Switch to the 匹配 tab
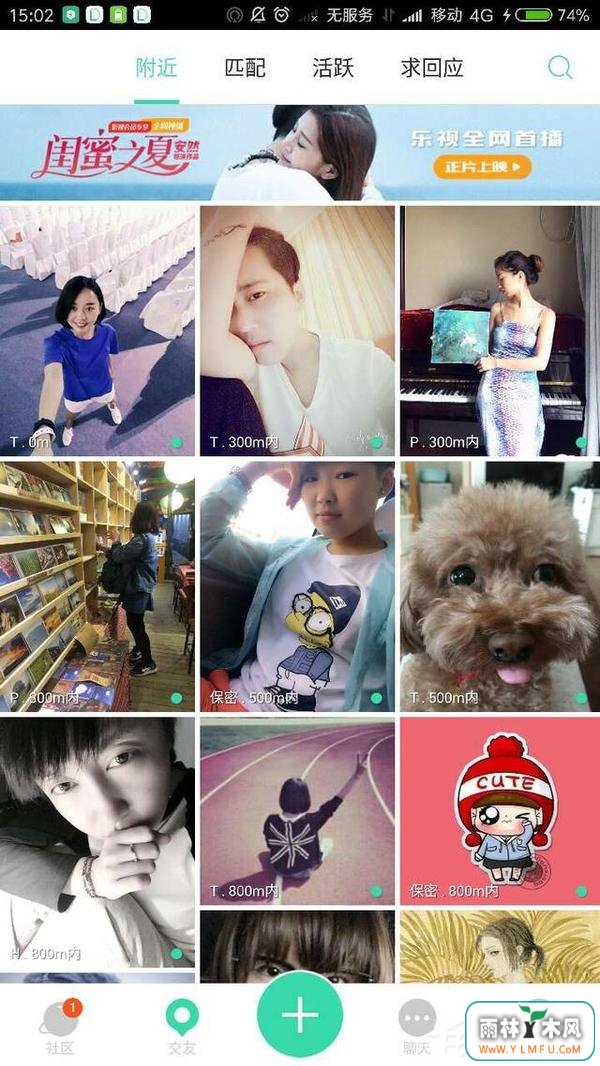Viewport: 600px width, 1066px height. pyautogui.click(x=245, y=68)
